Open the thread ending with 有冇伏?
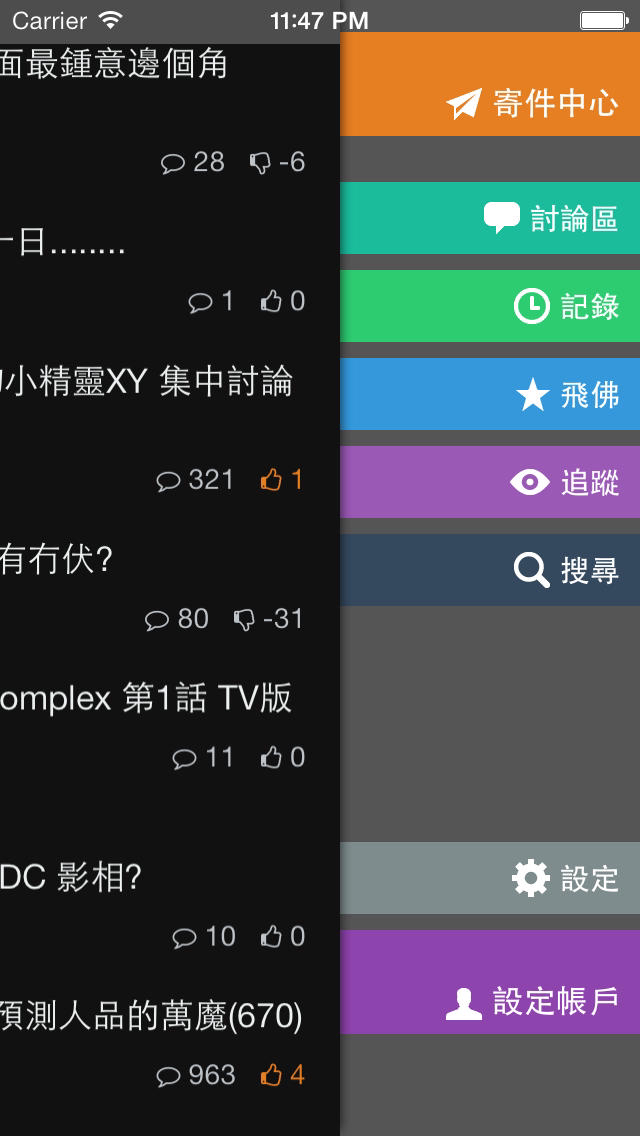 (170, 585)
